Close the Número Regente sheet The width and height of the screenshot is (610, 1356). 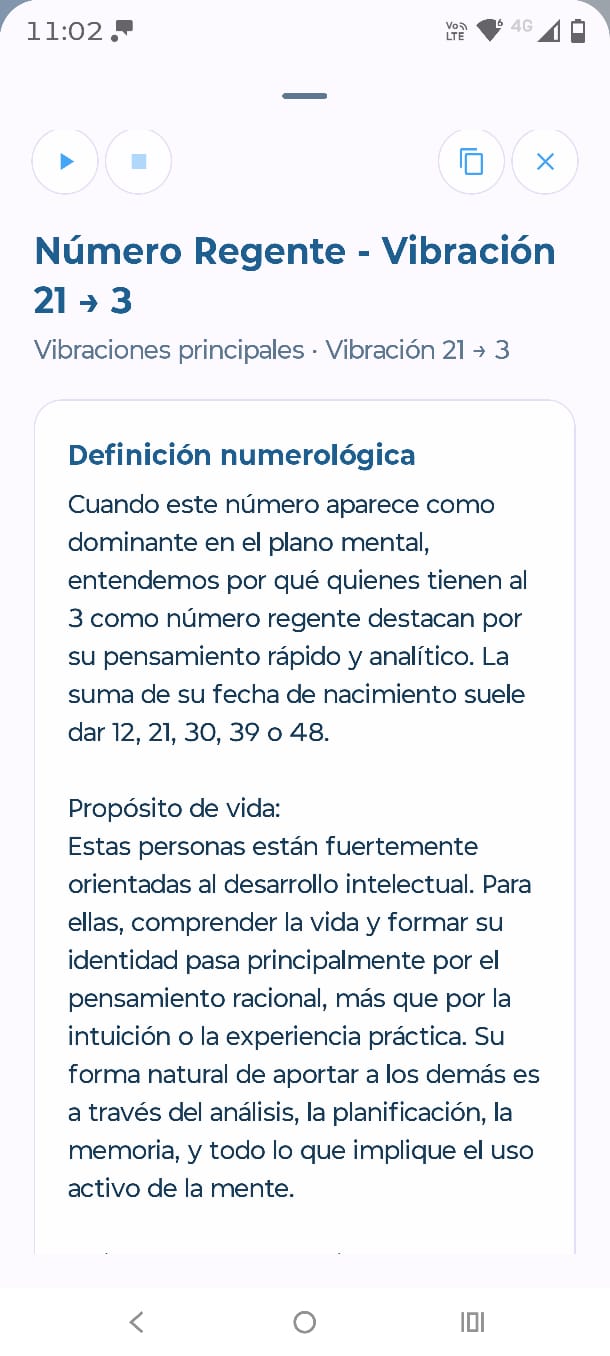[x=545, y=161]
